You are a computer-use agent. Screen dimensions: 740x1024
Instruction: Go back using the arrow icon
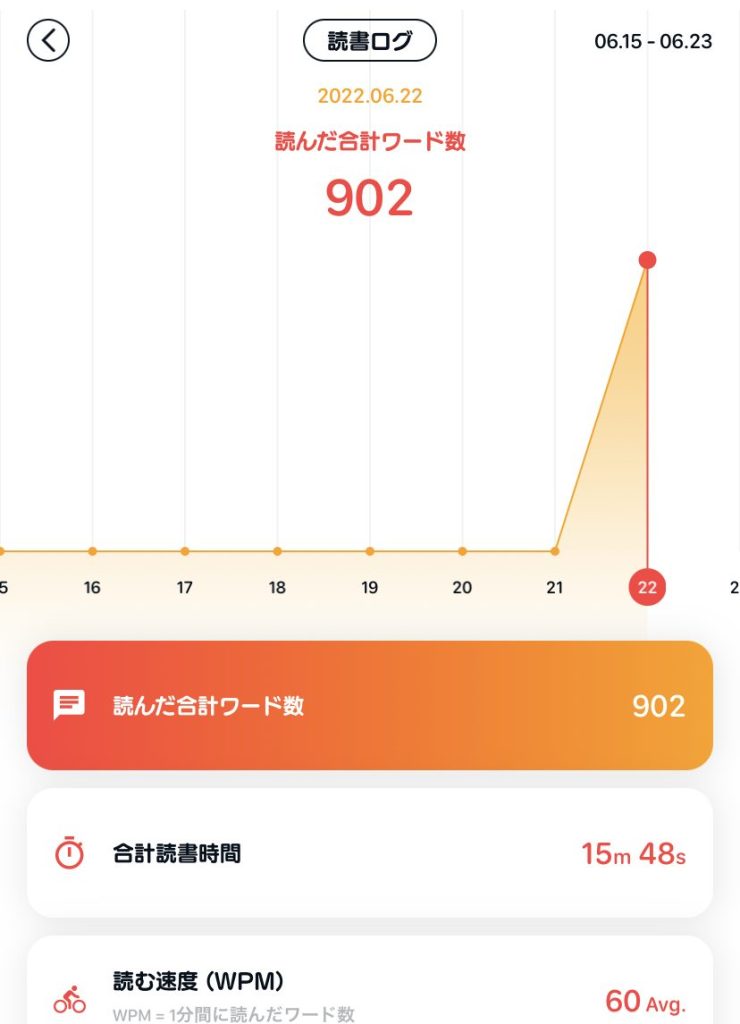click(x=48, y=41)
